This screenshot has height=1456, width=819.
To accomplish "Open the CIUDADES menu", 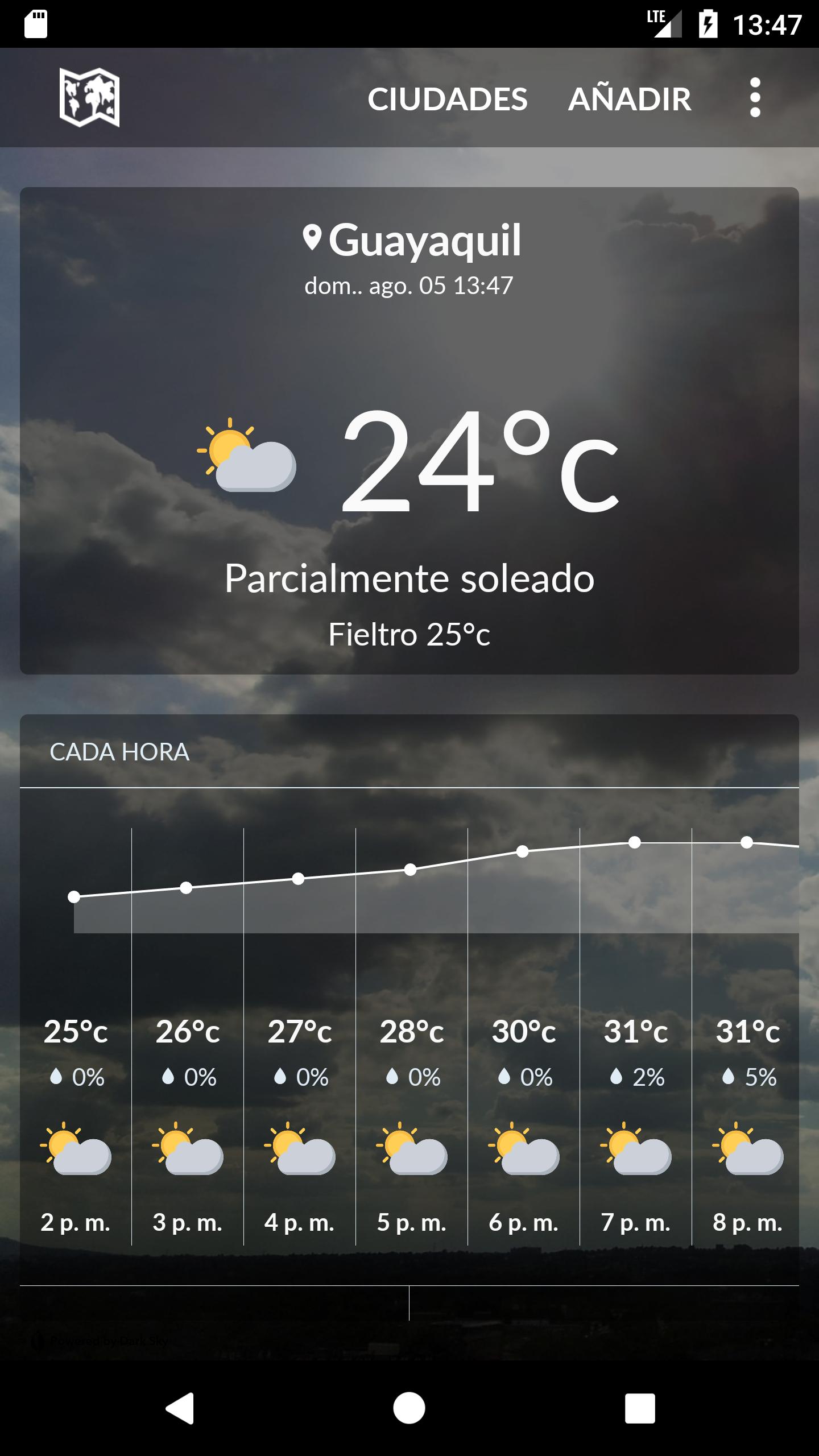I will coord(449,99).
